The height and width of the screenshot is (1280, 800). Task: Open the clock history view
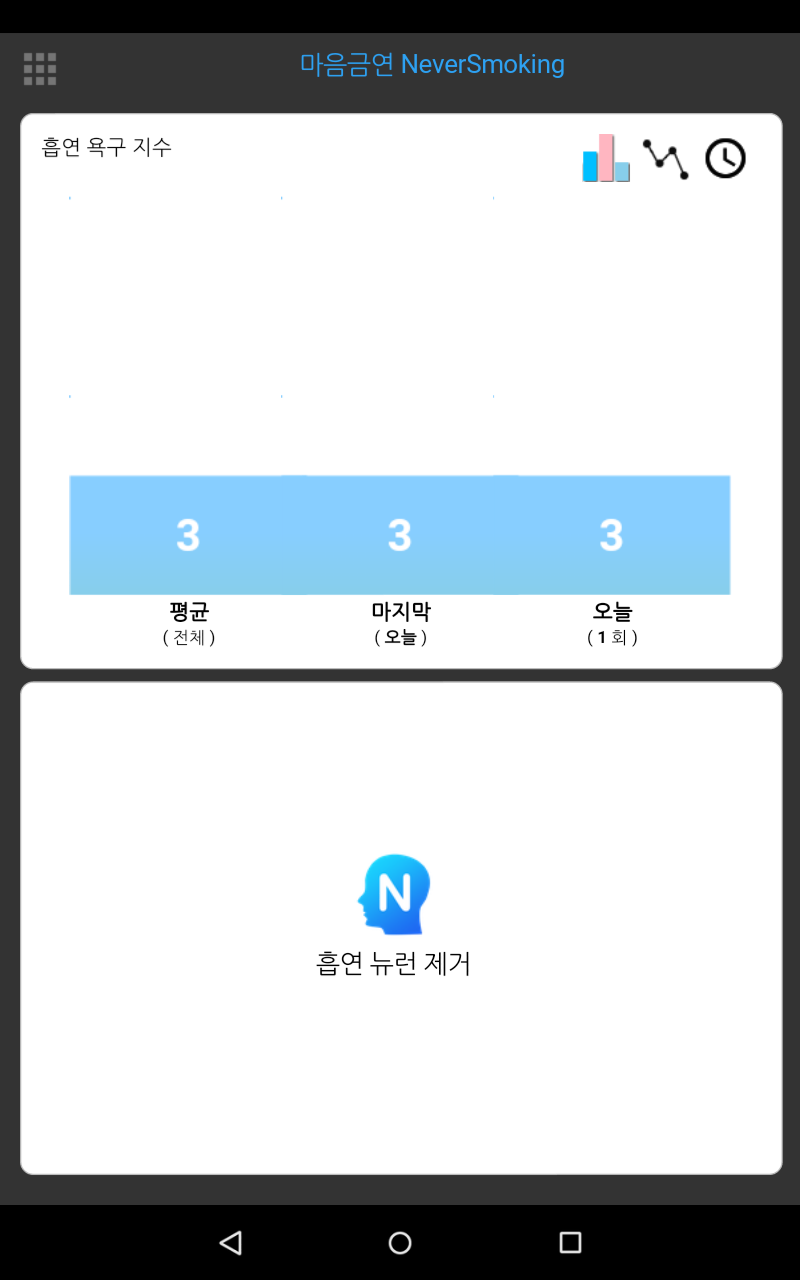coord(726,158)
